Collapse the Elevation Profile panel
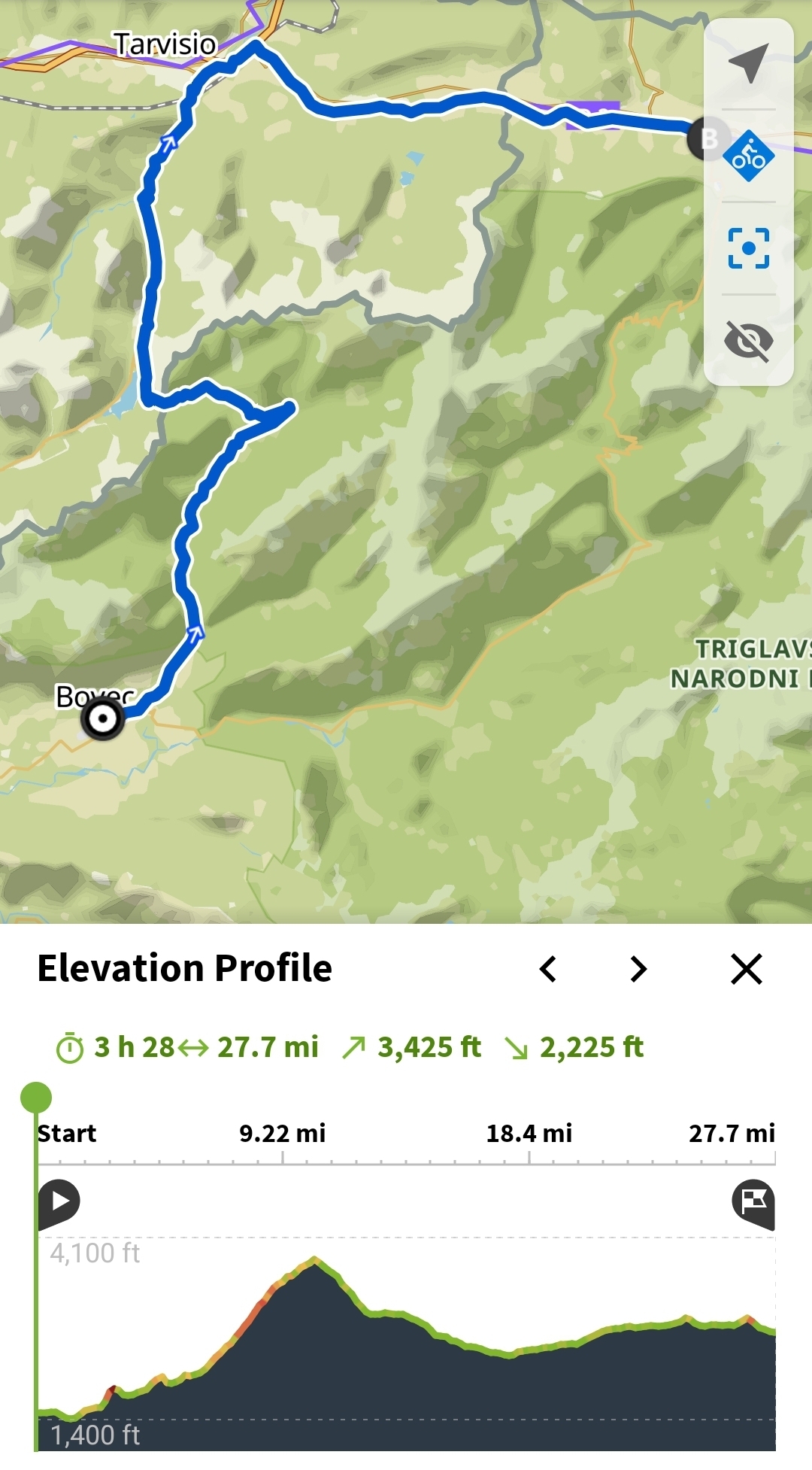Viewport: 812px width, 1470px height. [745, 970]
